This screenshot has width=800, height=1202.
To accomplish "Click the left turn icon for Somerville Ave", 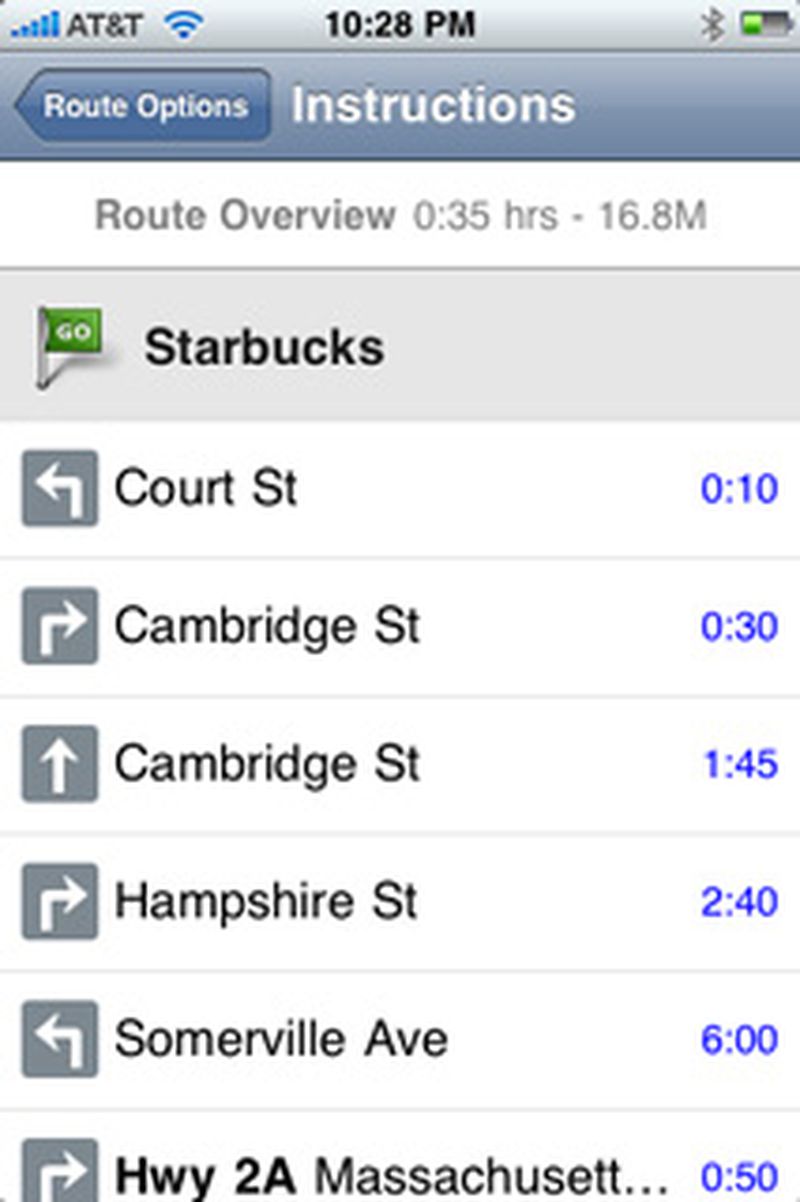I will click(x=58, y=1039).
